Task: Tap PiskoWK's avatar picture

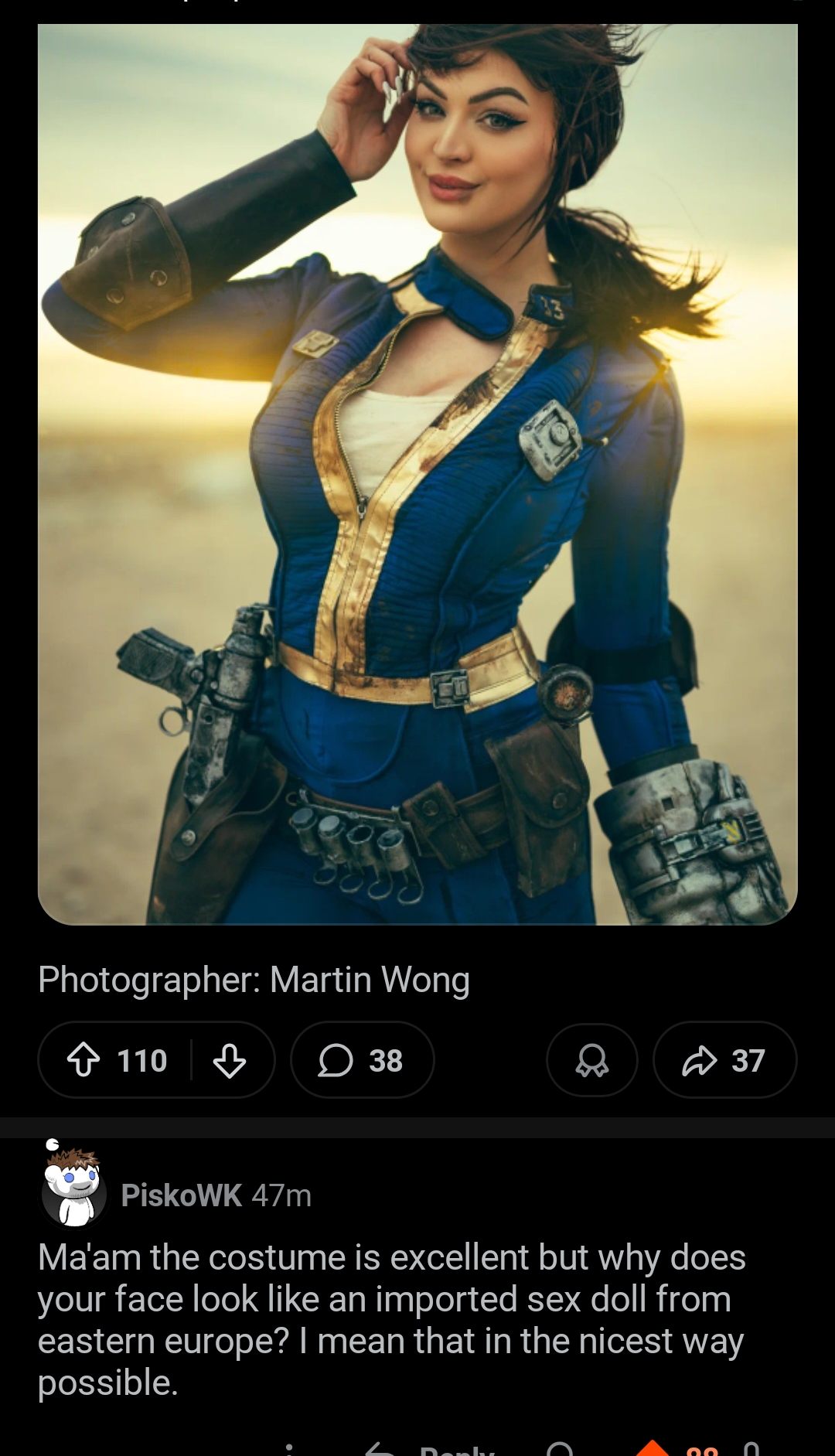Action: coord(75,1194)
